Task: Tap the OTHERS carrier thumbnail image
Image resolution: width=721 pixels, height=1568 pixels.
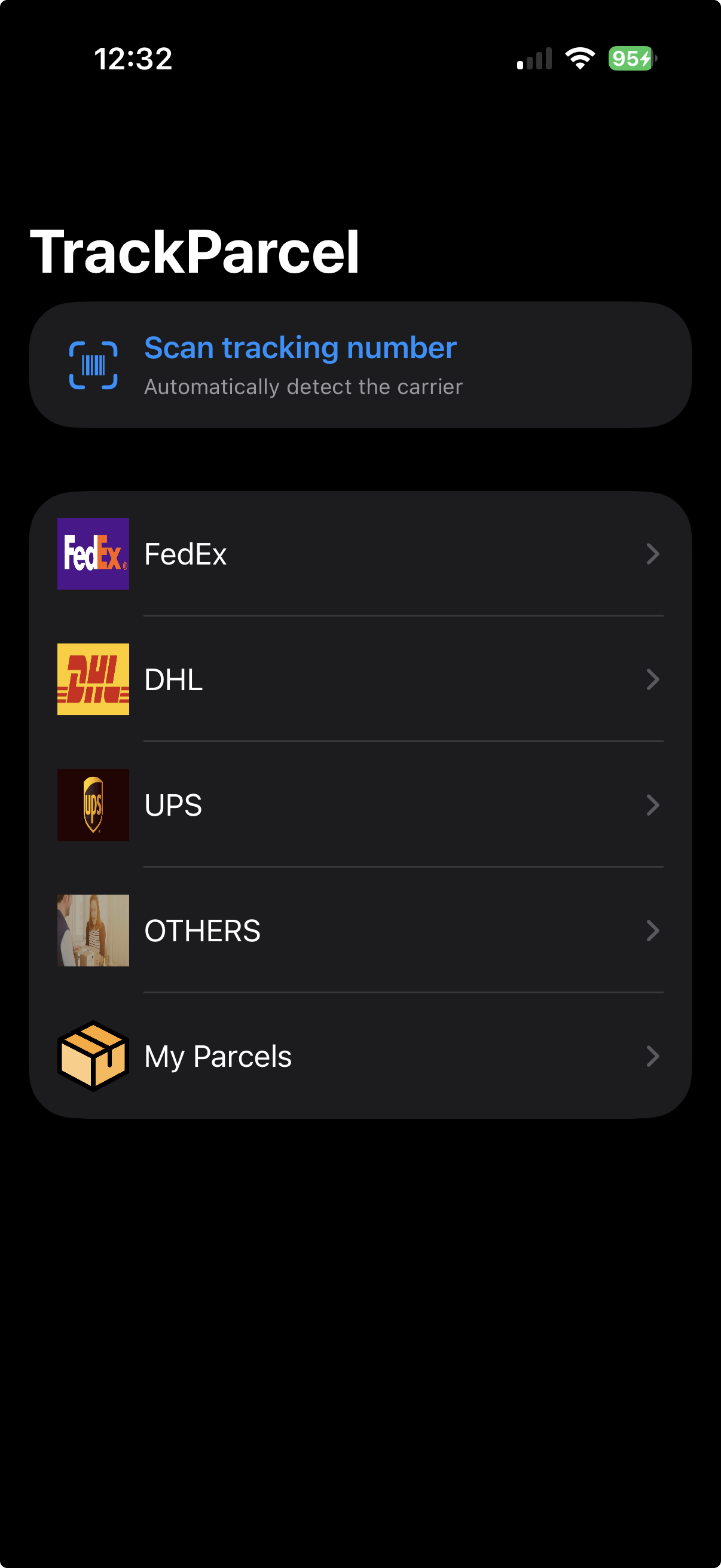Action: 93,930
